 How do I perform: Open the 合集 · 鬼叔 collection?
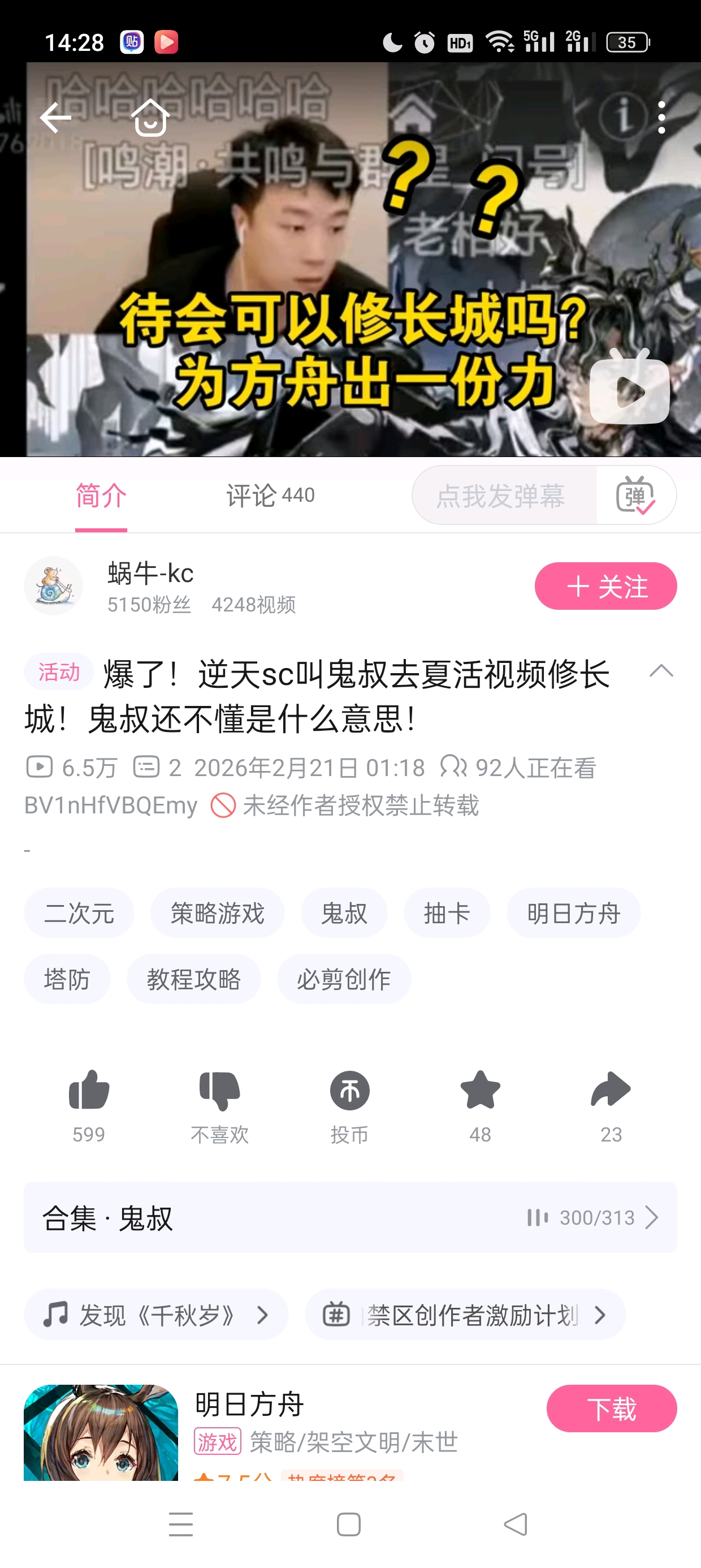point(350,1217)
